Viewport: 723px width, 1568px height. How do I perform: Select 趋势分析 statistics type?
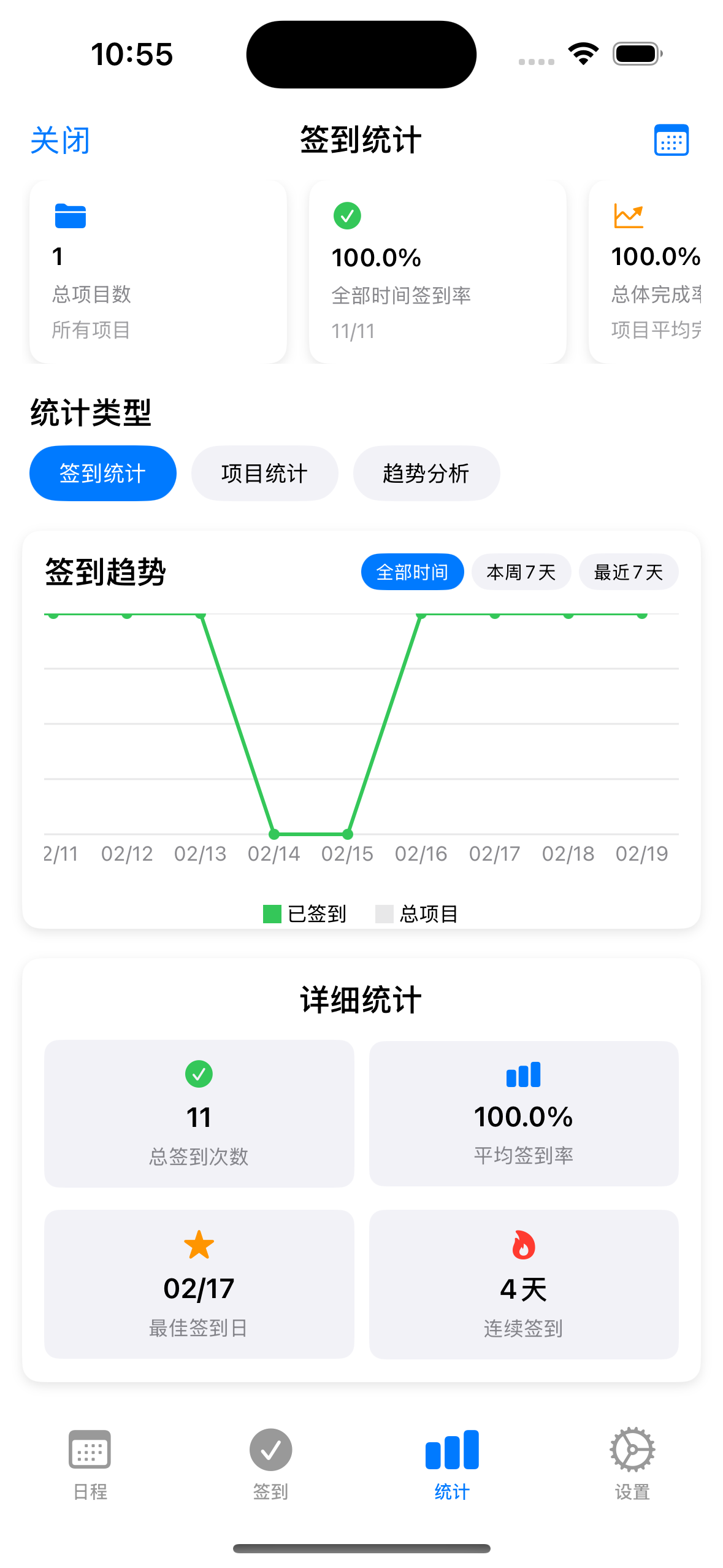point(426,473)
